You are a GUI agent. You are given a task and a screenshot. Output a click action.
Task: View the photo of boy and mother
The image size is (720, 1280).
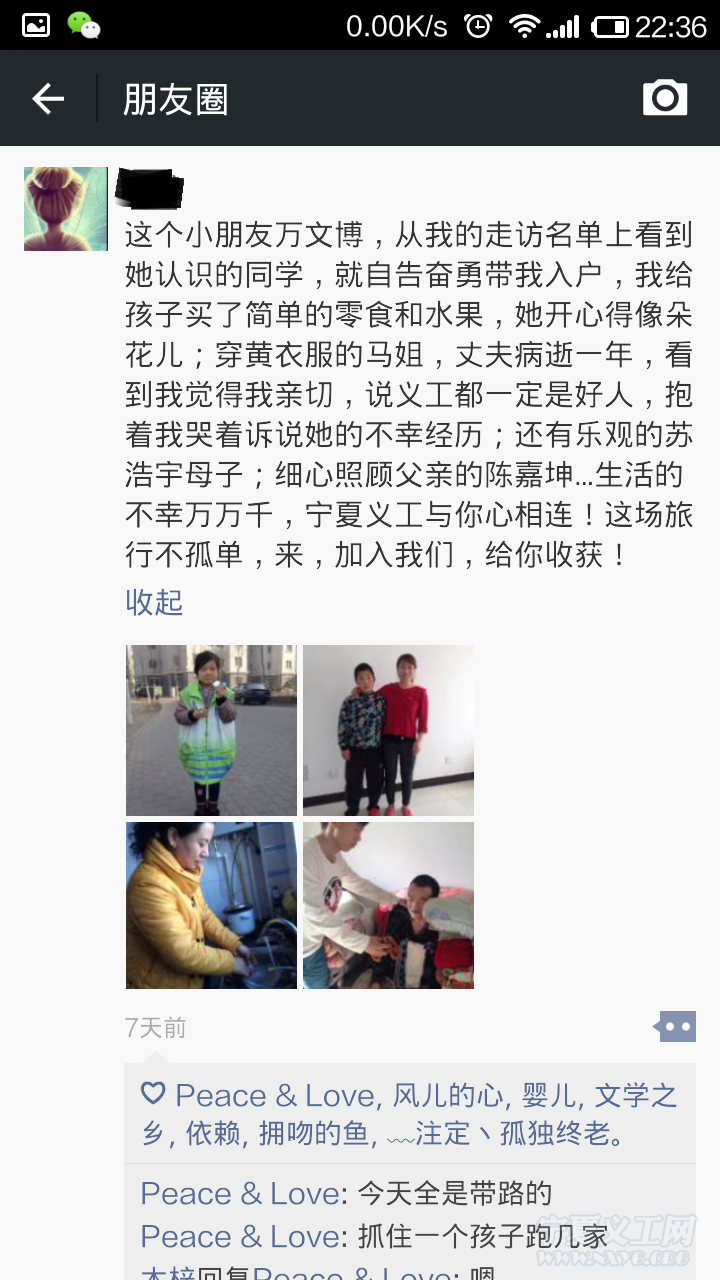pyautogui.click(x=388, y=730)
